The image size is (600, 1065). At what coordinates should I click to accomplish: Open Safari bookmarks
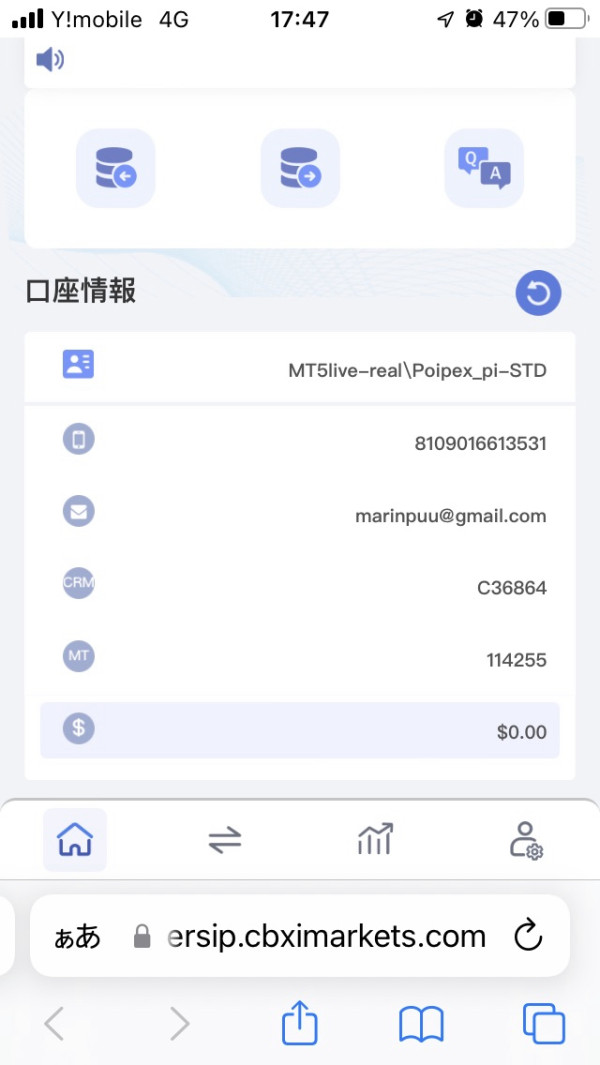click(x=421, y=1024)
